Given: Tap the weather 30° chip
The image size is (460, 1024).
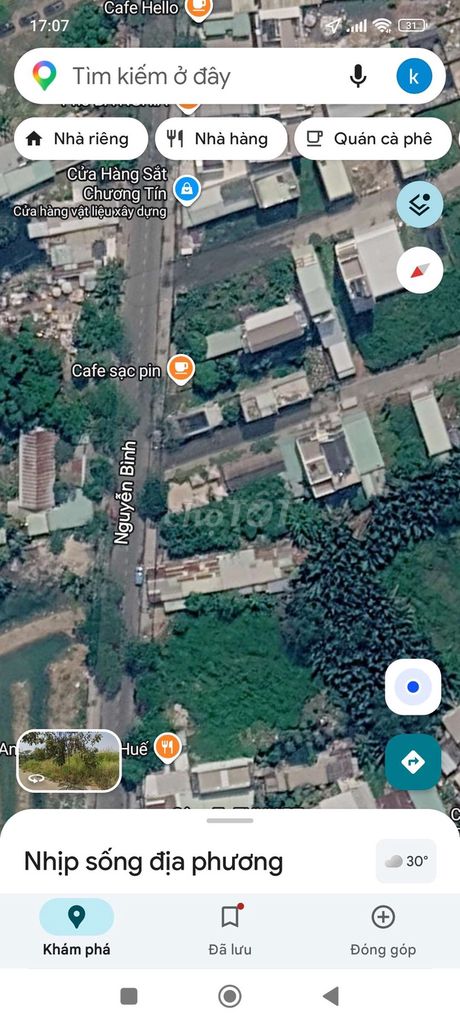Looking at the screenshot, I should (406, 861).
